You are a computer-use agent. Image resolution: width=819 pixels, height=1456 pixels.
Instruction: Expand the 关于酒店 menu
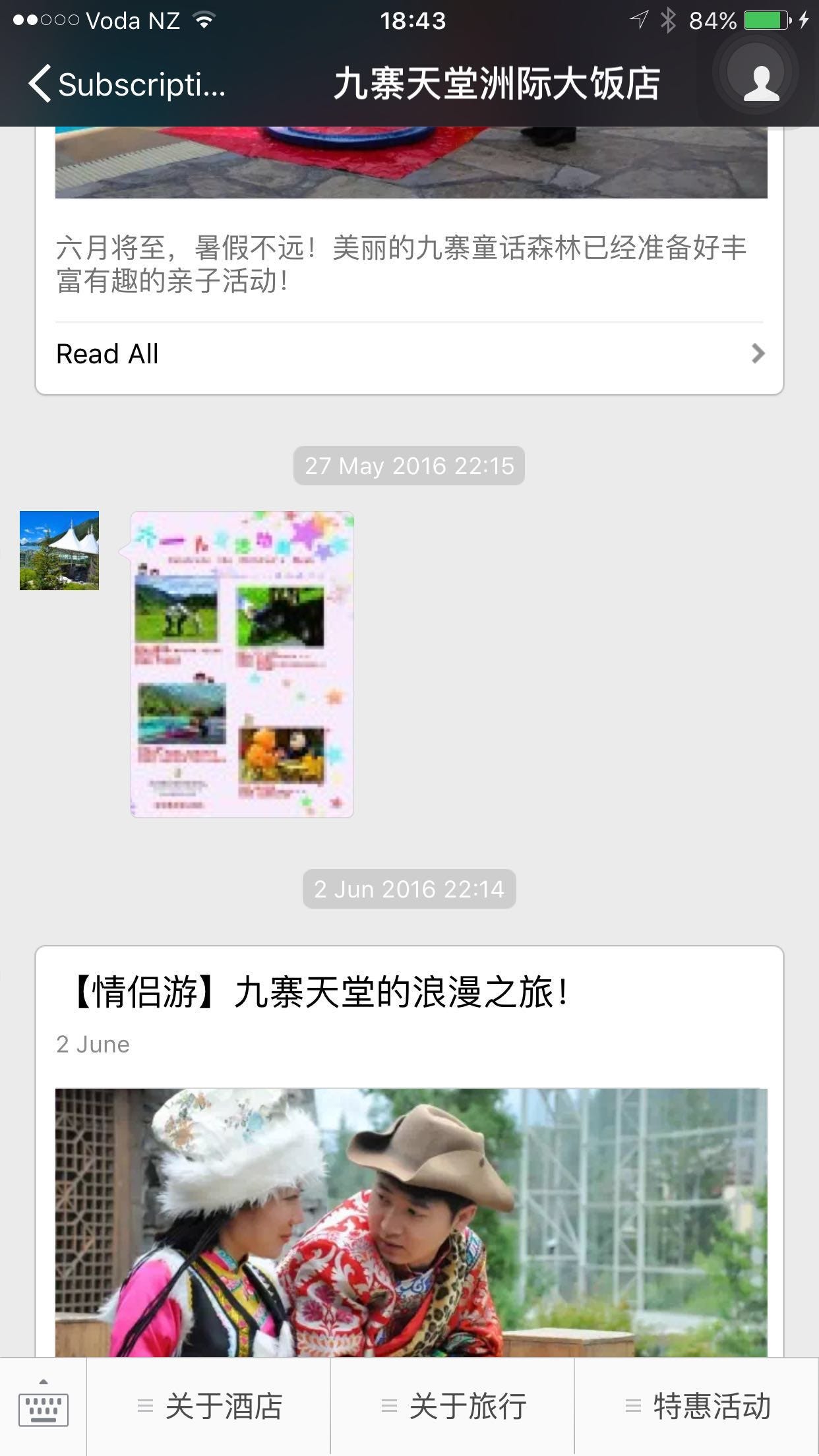coord(210,1406)
